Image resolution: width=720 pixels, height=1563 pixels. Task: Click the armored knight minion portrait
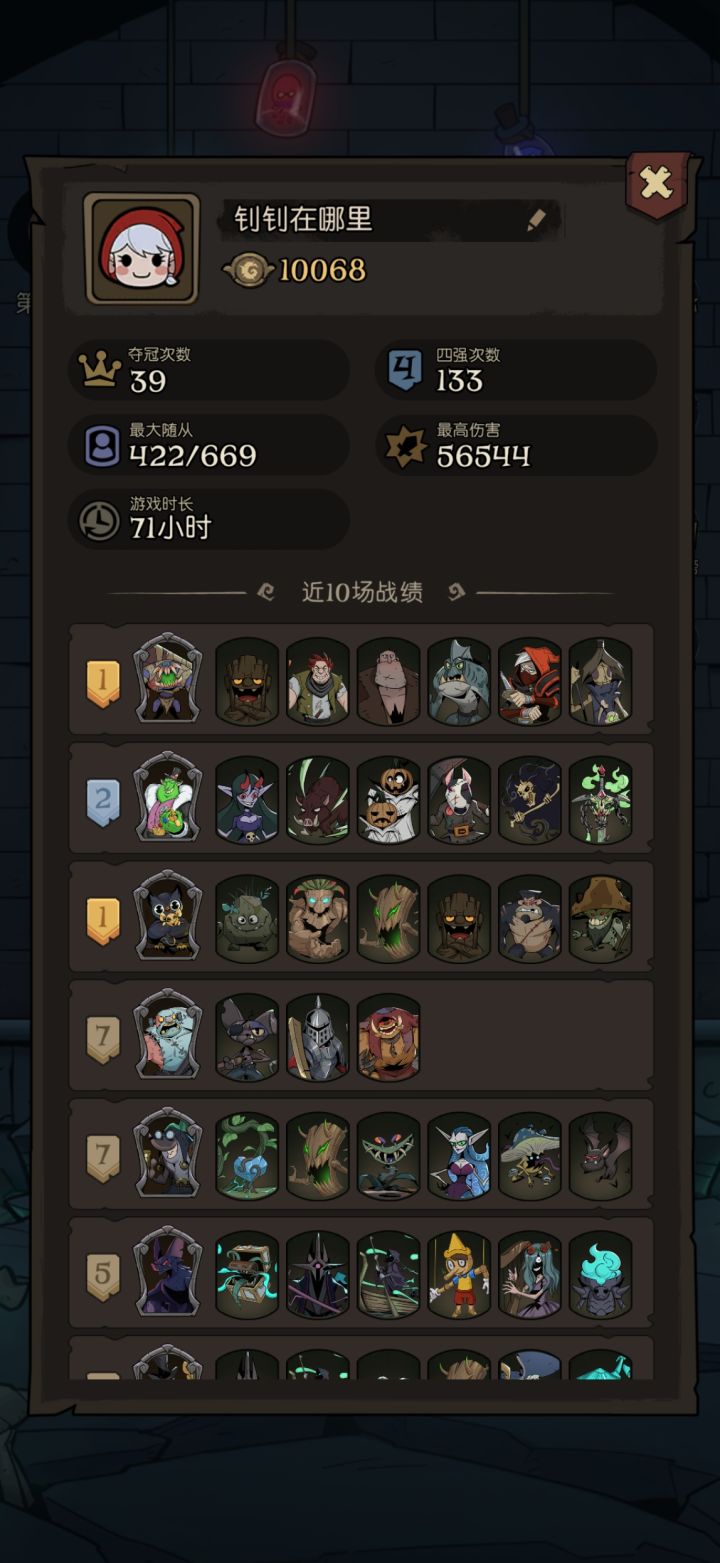tap(318, 1036)
